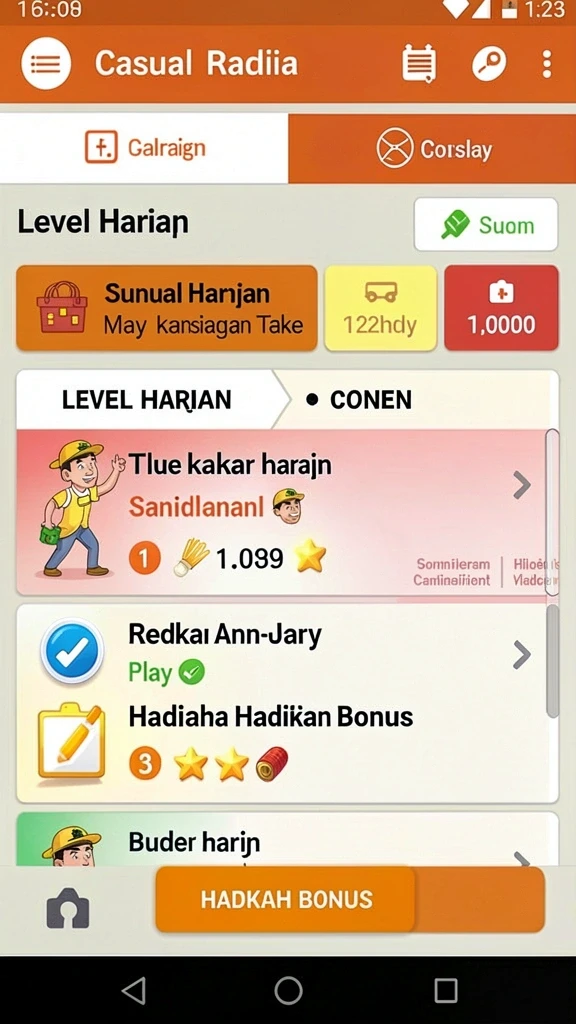This screenshot has height=1024, width=576.
Task: Switch to the Galraign tab
Action: coord(144,148)
